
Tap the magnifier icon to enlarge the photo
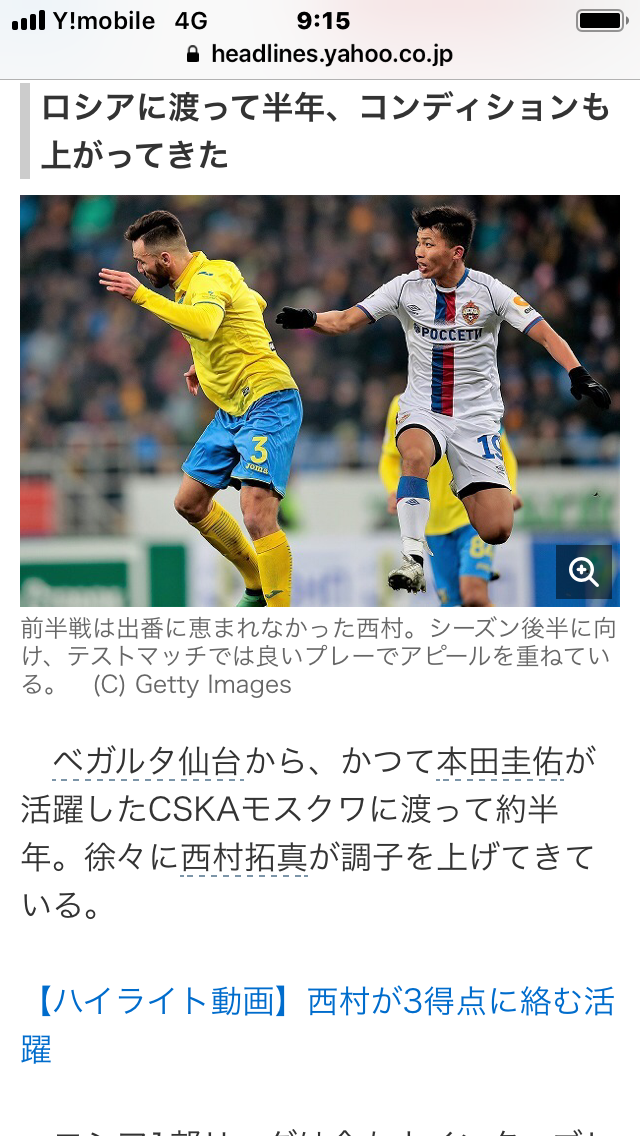(583, 572)
